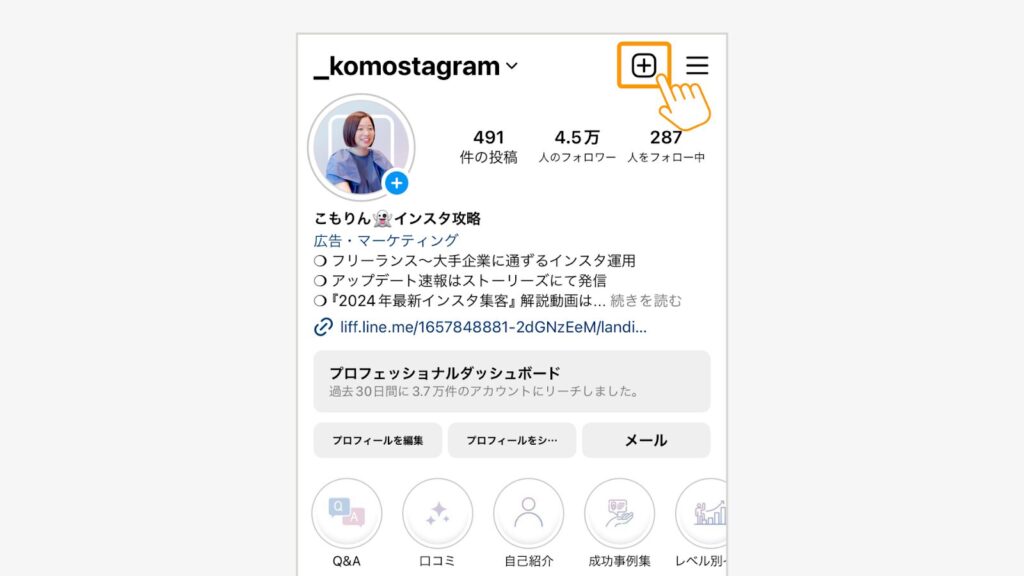
Task: Open プロフェッショナルダッシュボード
Action: 511,381
